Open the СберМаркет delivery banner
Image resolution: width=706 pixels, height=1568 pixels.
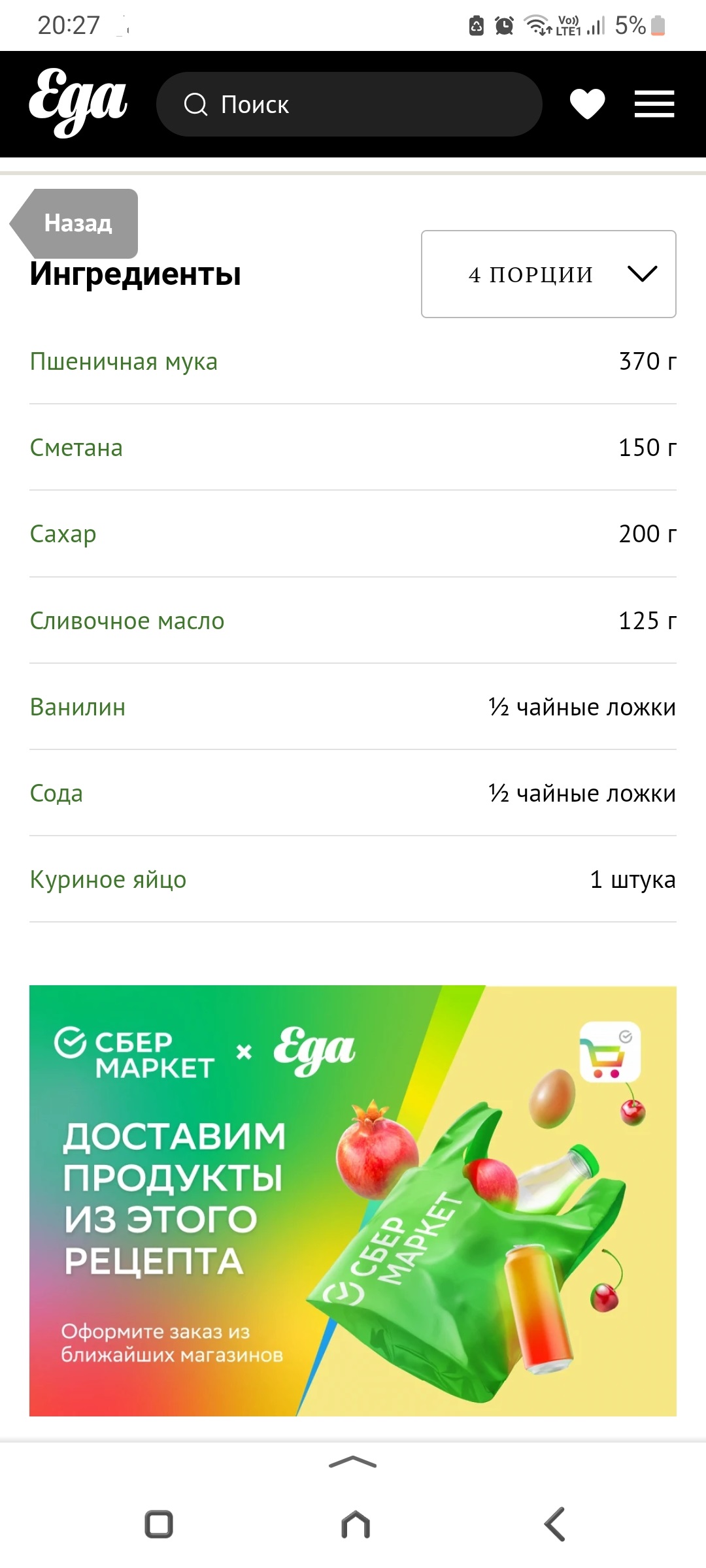tap(353, 1201)
